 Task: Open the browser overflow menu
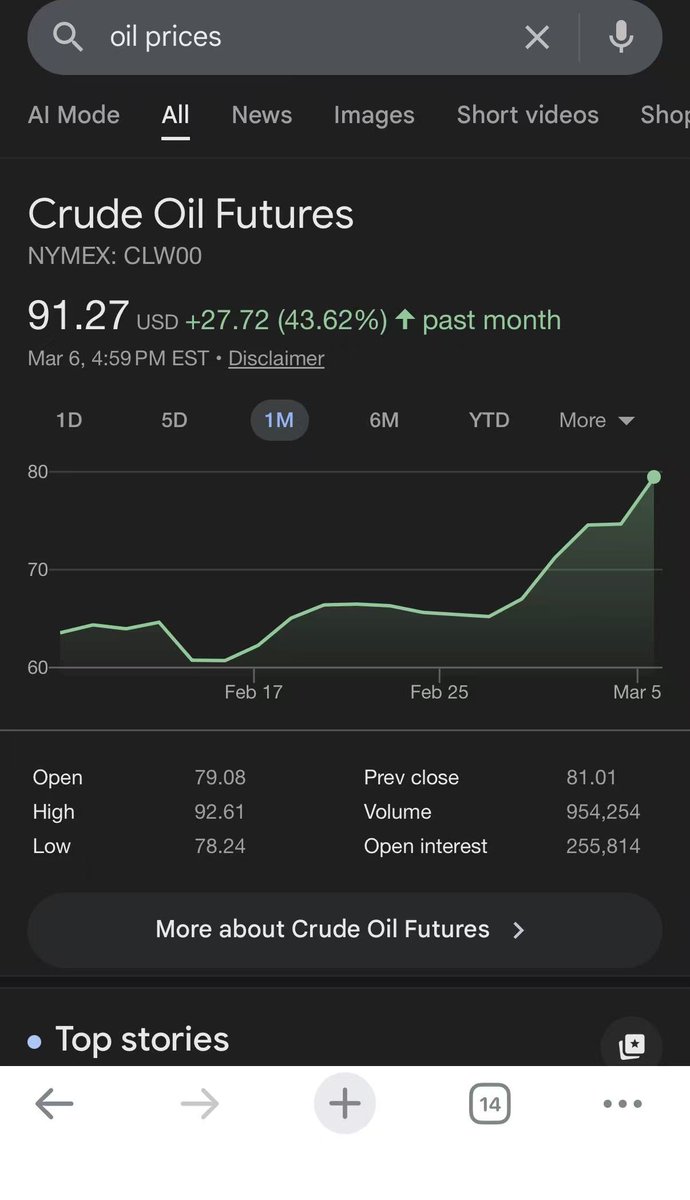pyautogui.click(x=623, y=1104)
